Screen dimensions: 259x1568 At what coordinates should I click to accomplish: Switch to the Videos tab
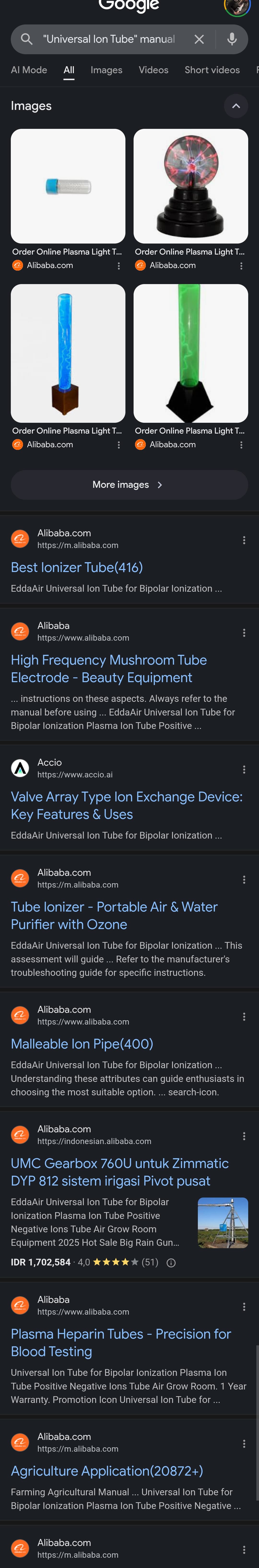153,70
